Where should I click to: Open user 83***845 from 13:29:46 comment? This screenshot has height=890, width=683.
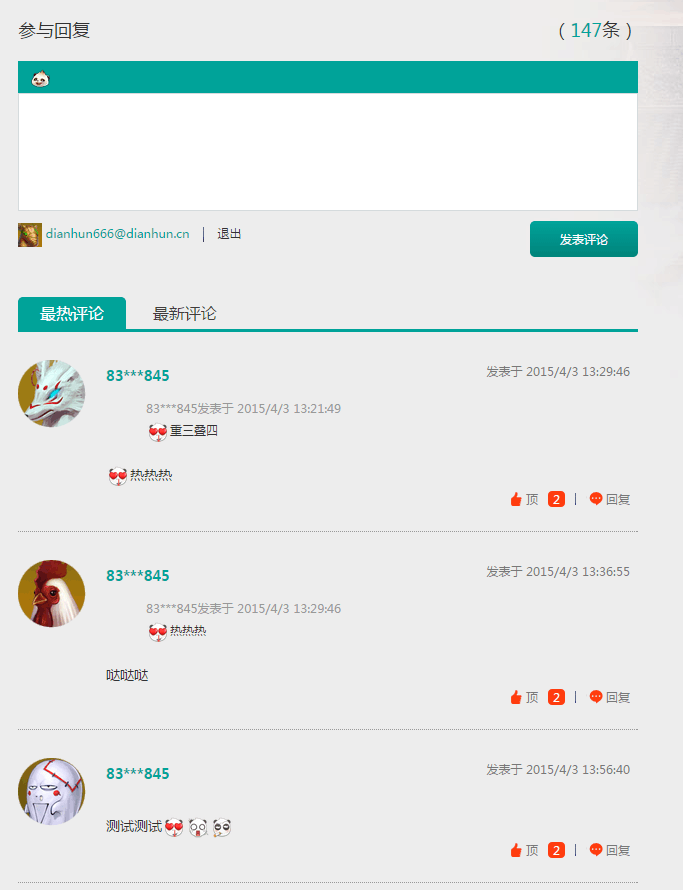click(138, 376)
